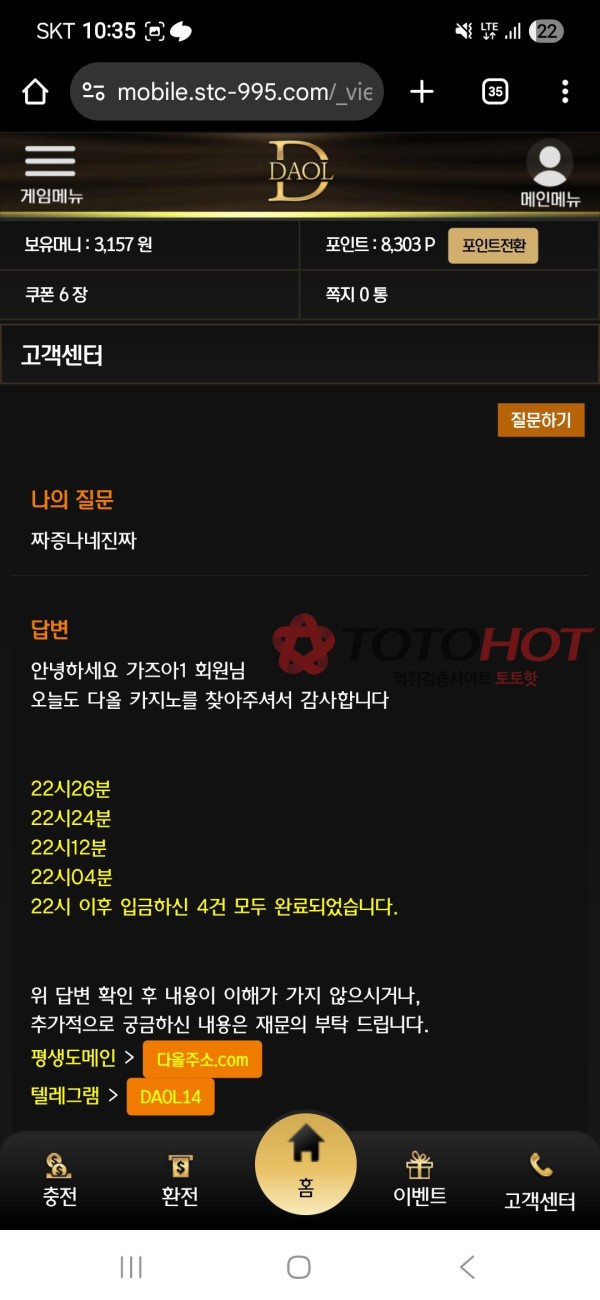Open the system recent apps view
Screen dimensions: 600x1300
click(x=131, y=1267)
